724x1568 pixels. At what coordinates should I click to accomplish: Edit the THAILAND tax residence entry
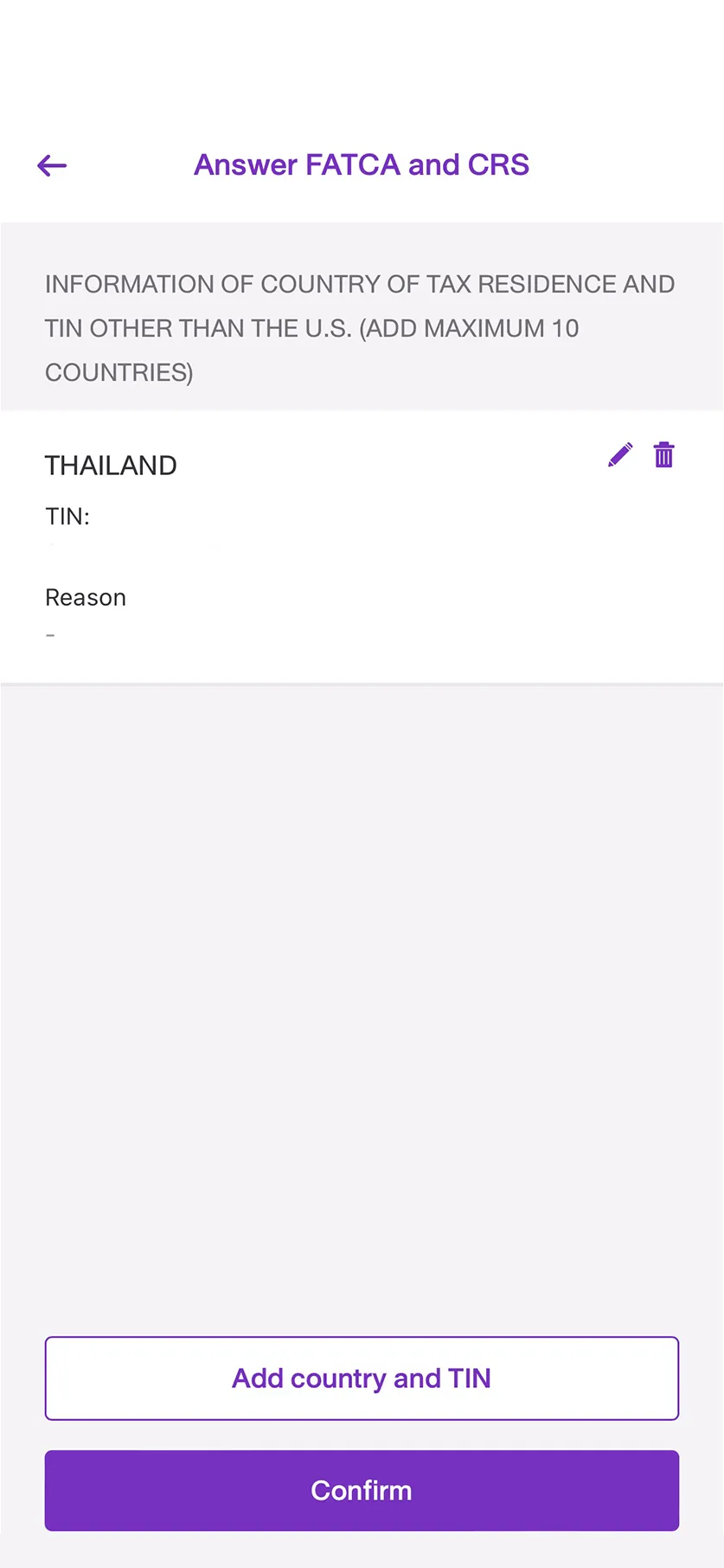click(620, 454)
